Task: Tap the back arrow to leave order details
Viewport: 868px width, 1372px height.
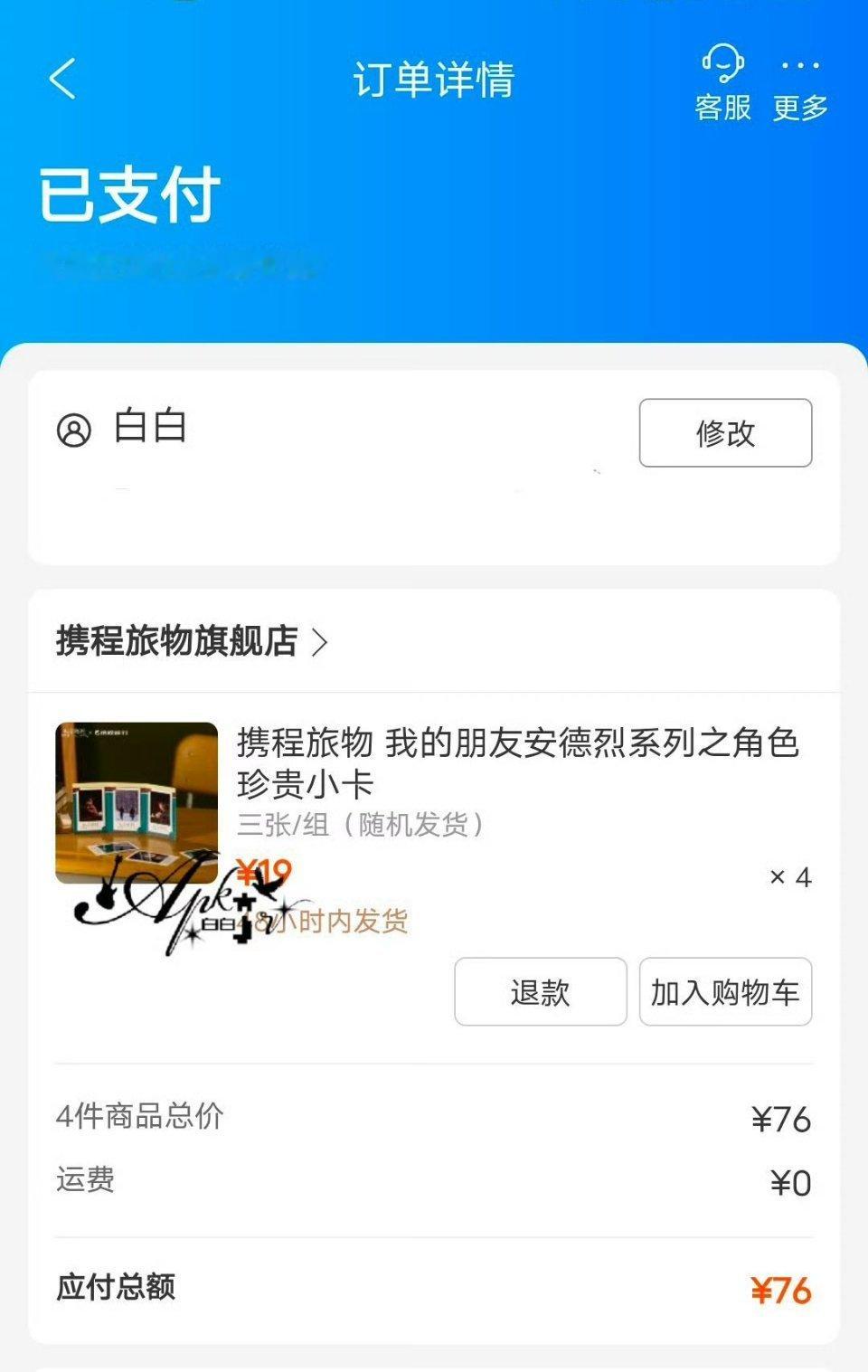Action: tap(59, 80)
